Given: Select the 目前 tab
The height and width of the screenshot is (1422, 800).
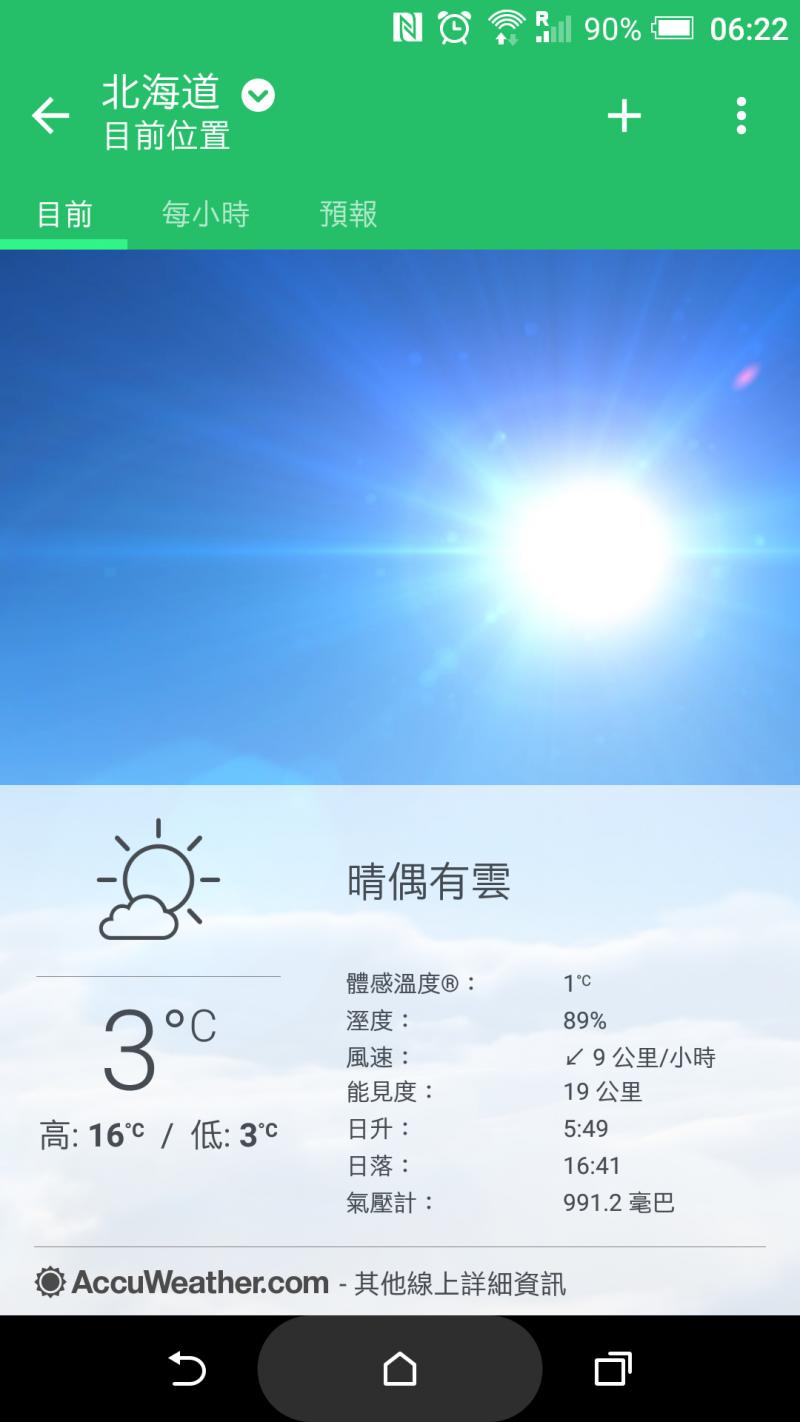Looking at the screenshot, I should click(64, 214).
